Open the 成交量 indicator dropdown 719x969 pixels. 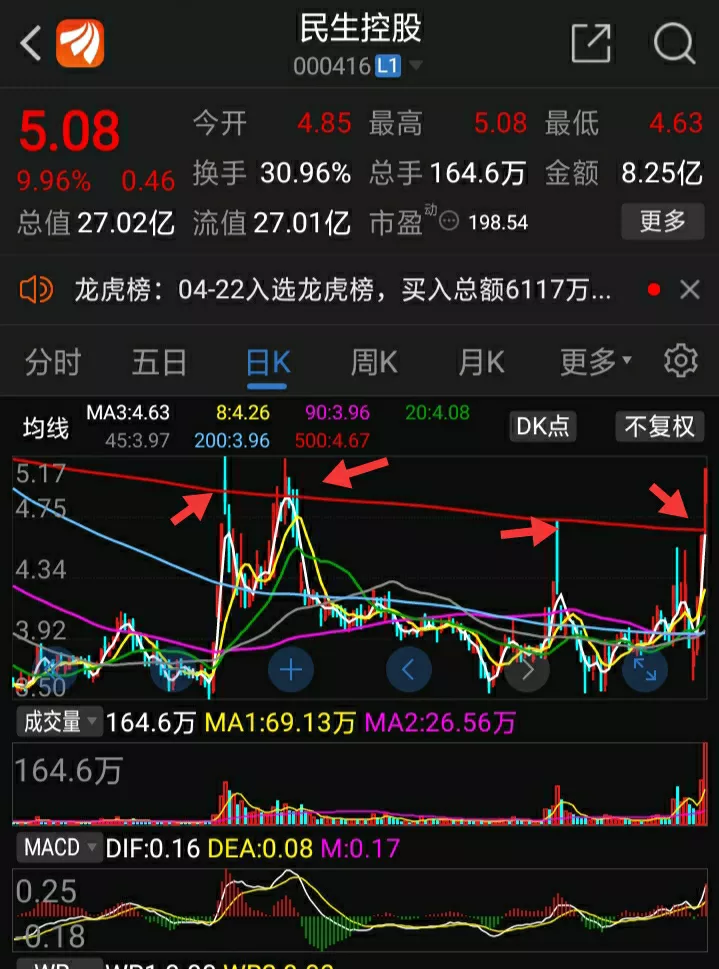pos(59,721)
